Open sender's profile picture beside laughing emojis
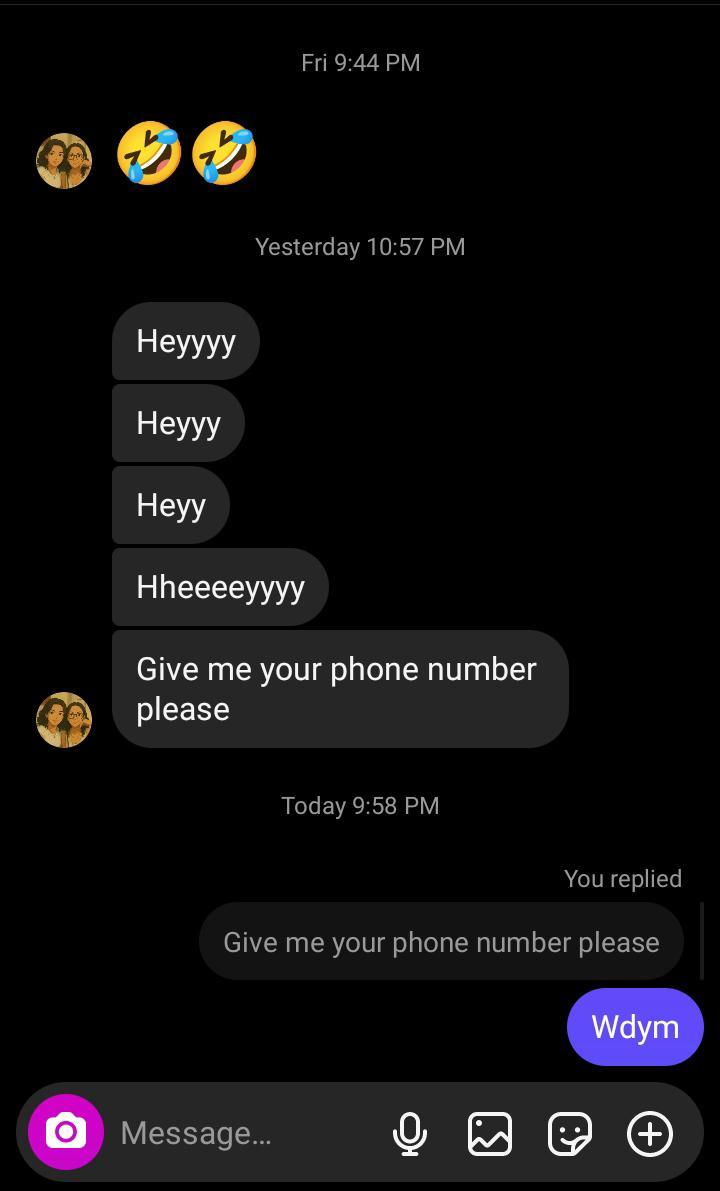The image size is (720, 1191). coord(64,161)
